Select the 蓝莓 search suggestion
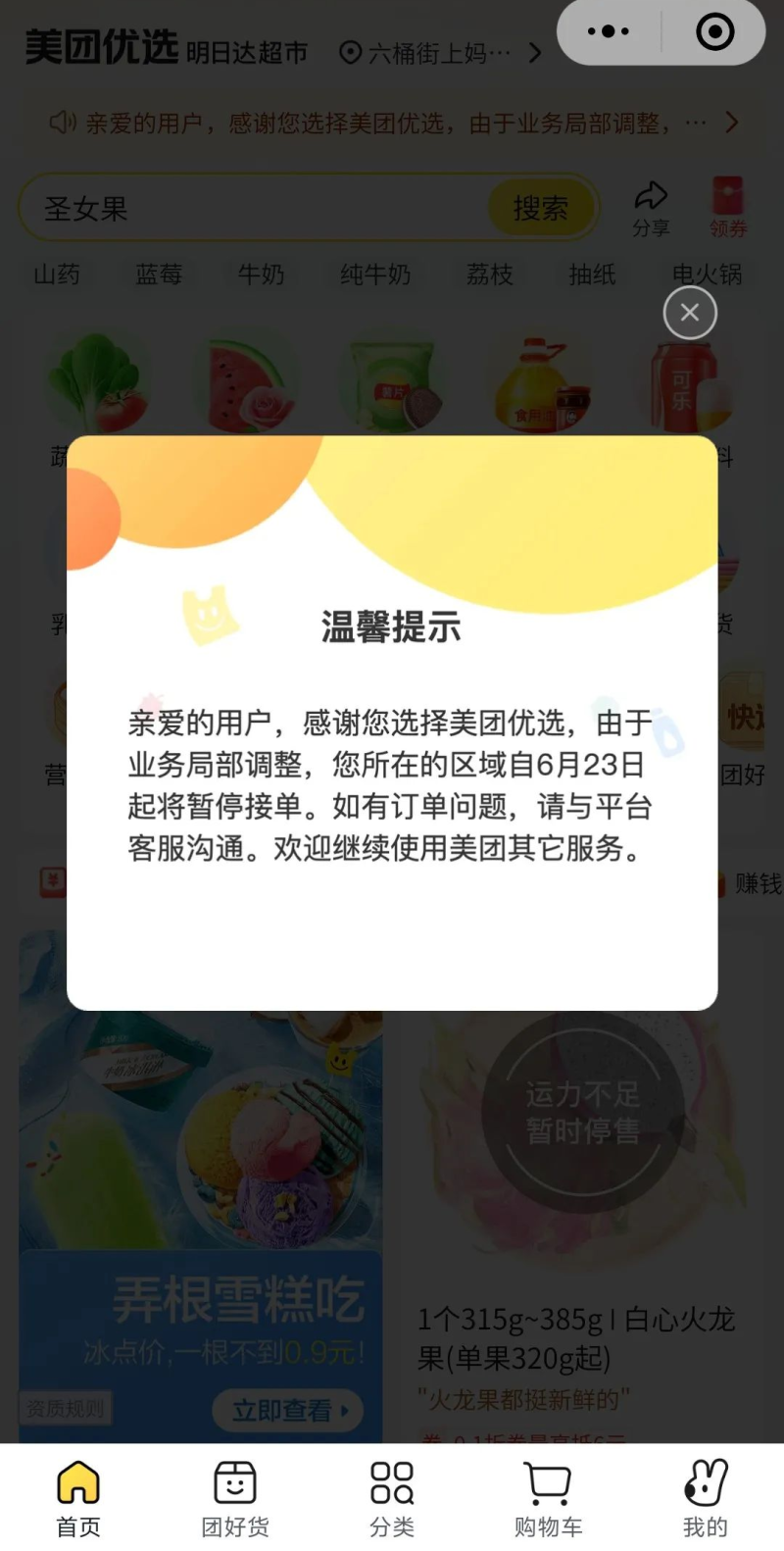This screenshot has width=784, height=1551. tap(159, 275)
